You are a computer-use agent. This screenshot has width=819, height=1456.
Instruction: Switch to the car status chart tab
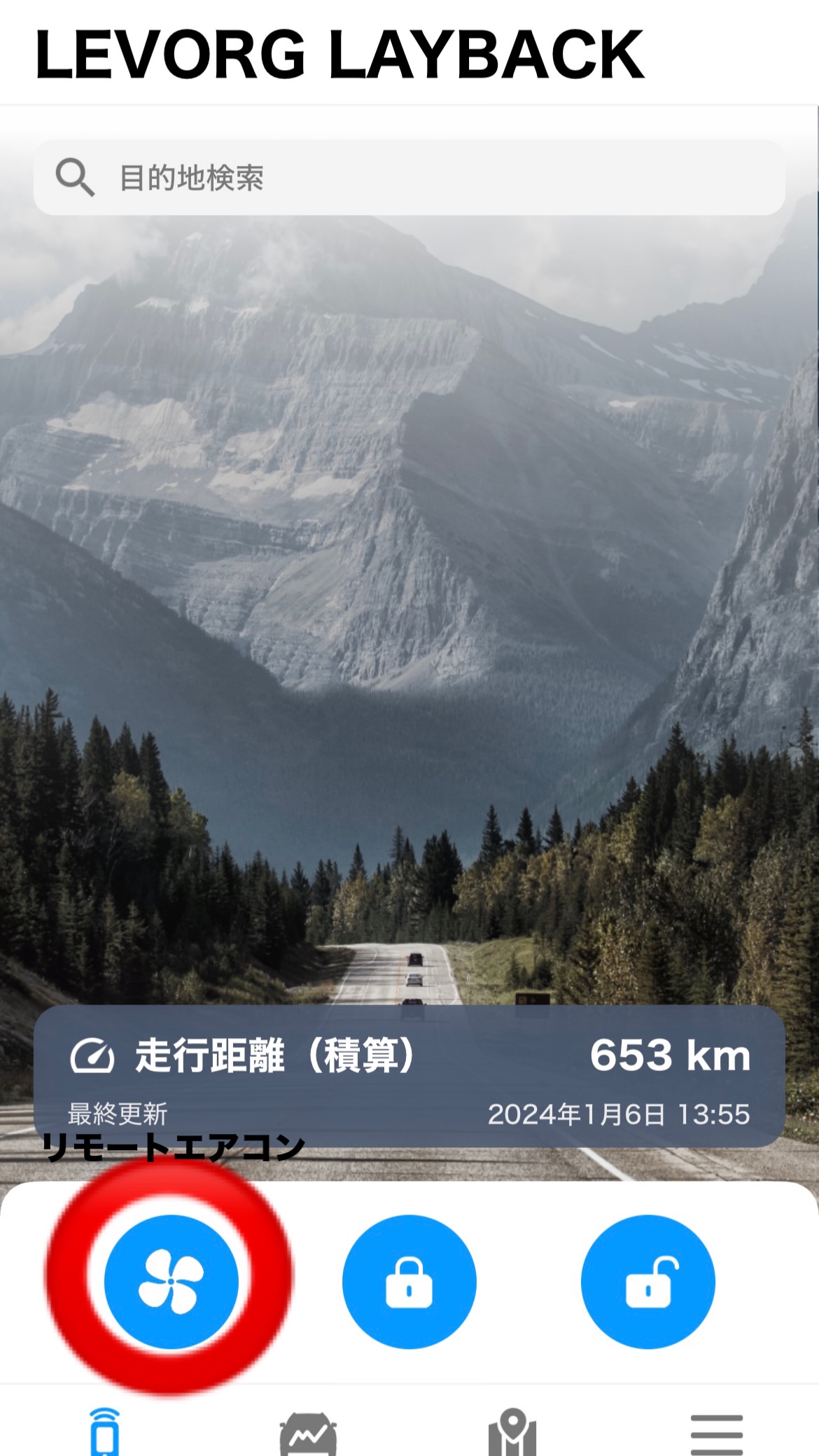click(x=308, y=1434)
